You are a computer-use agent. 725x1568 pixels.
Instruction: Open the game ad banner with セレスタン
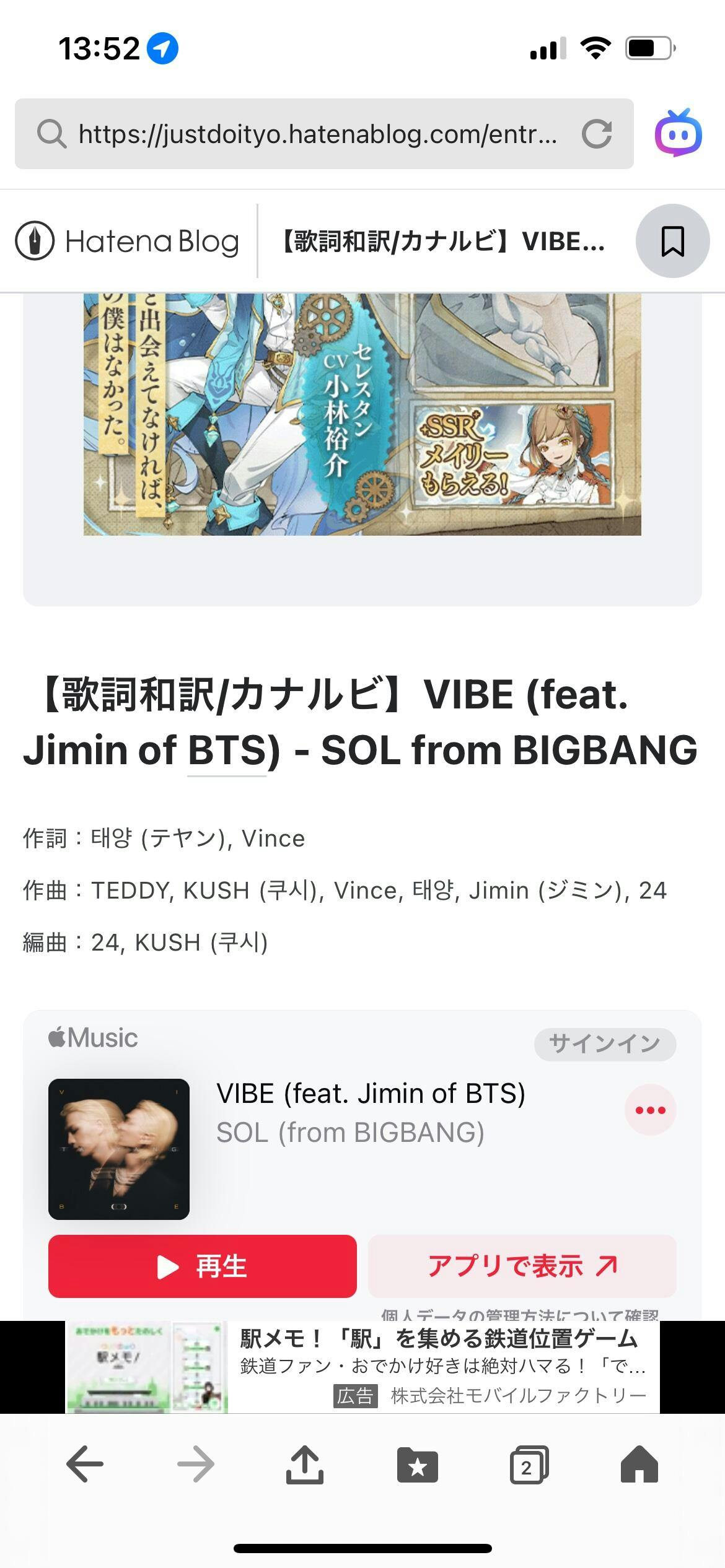click(362, 414)
